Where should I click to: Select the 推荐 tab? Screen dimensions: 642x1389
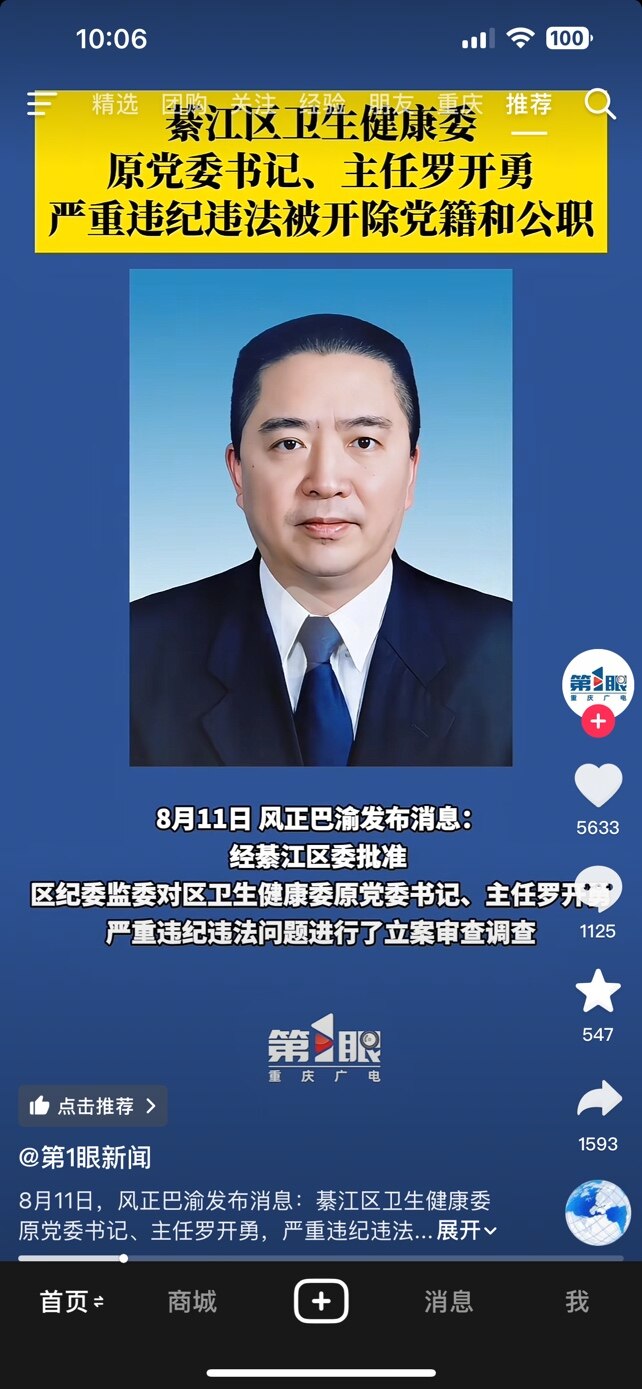528,103
